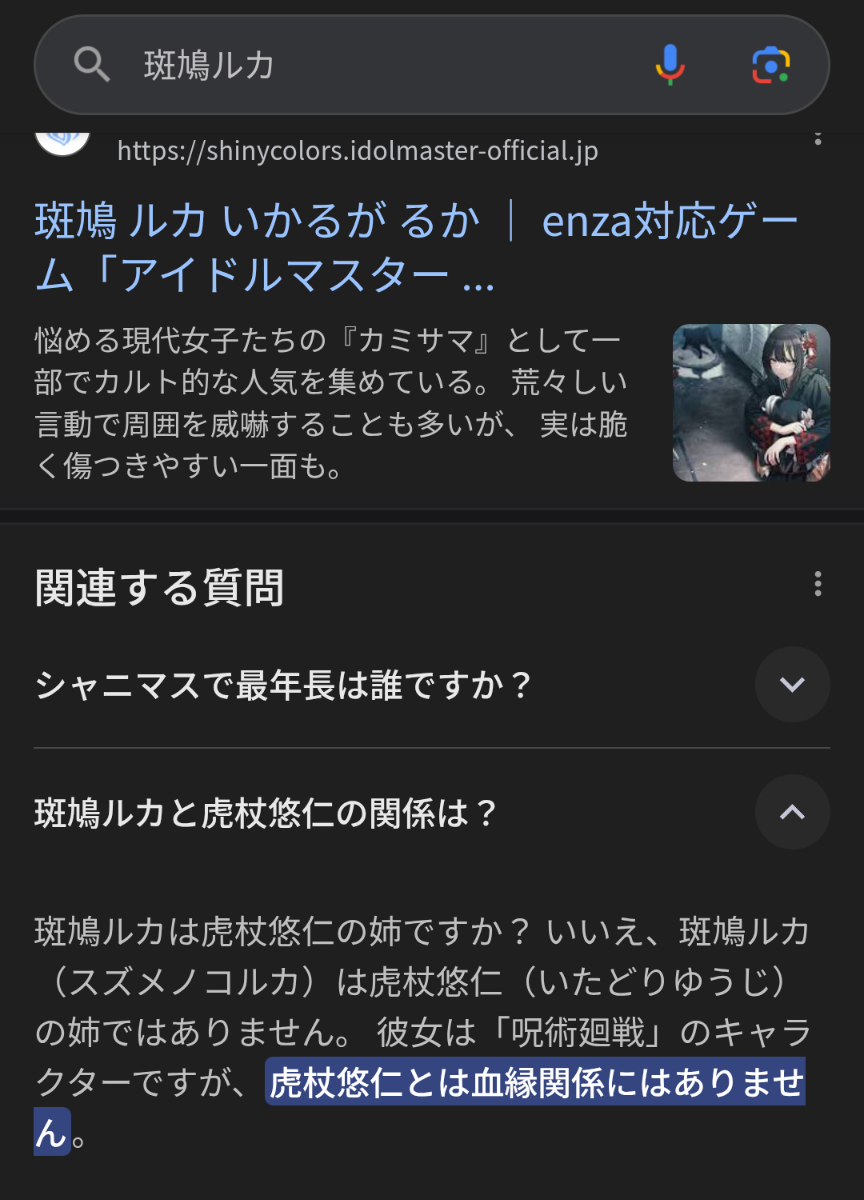Open Google Lens camera search

(x=771, y=66)
